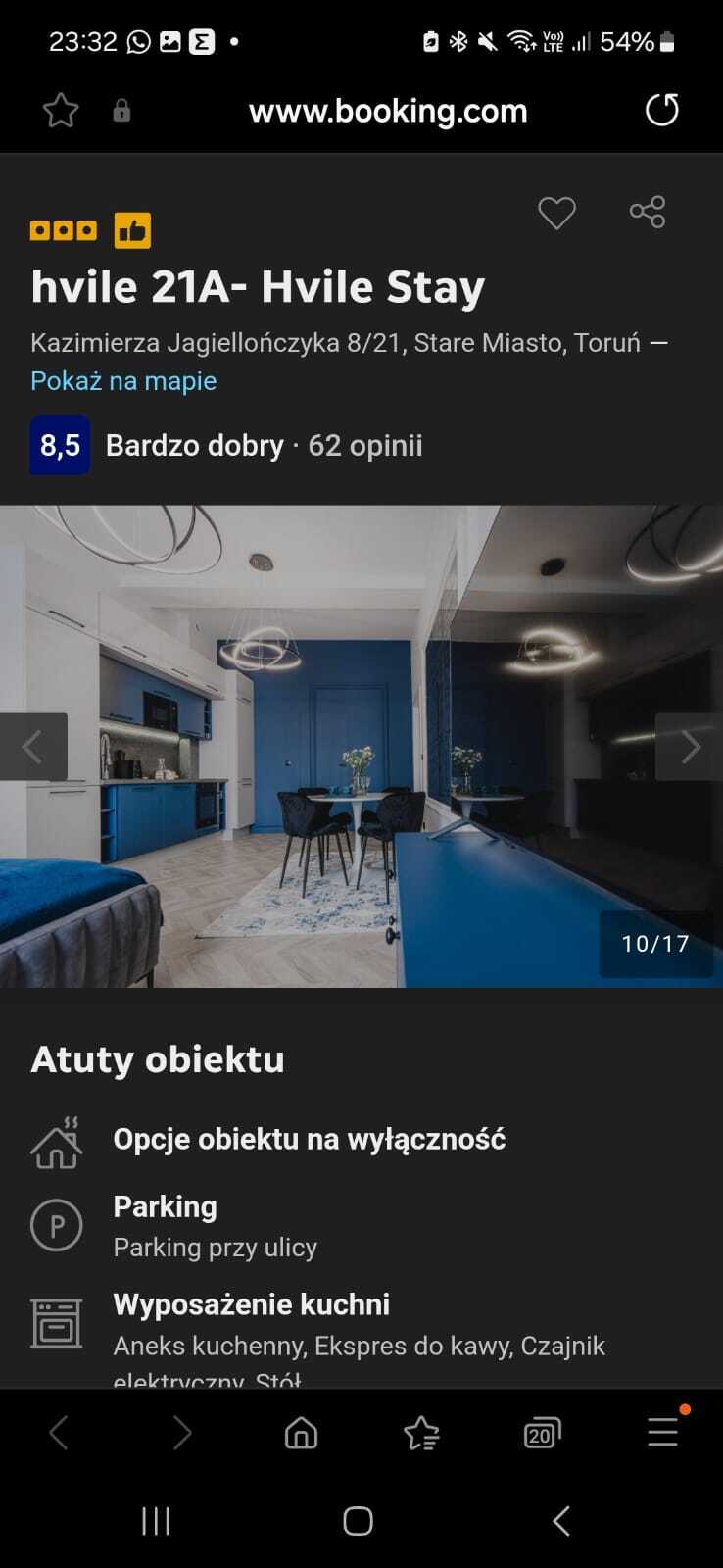Viewport: 723px width, 1568px height.
Task: View the 20 open browser tabs
Action: tap(542, 1433)
